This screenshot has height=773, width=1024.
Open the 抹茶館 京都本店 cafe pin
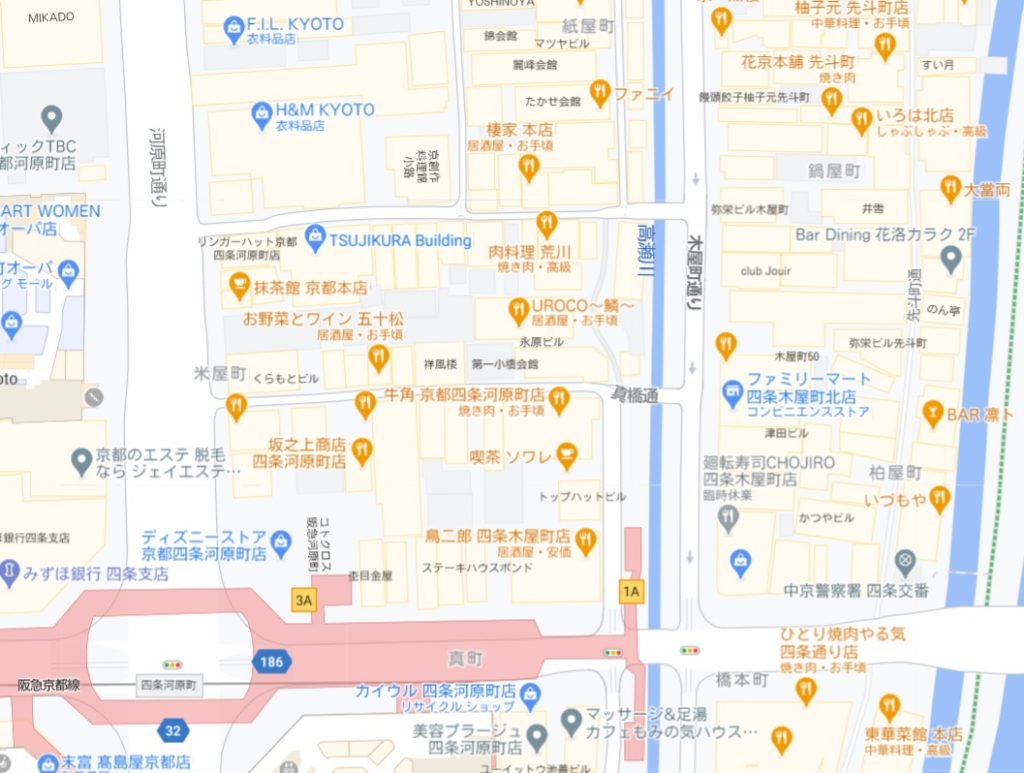coord(238,287)
